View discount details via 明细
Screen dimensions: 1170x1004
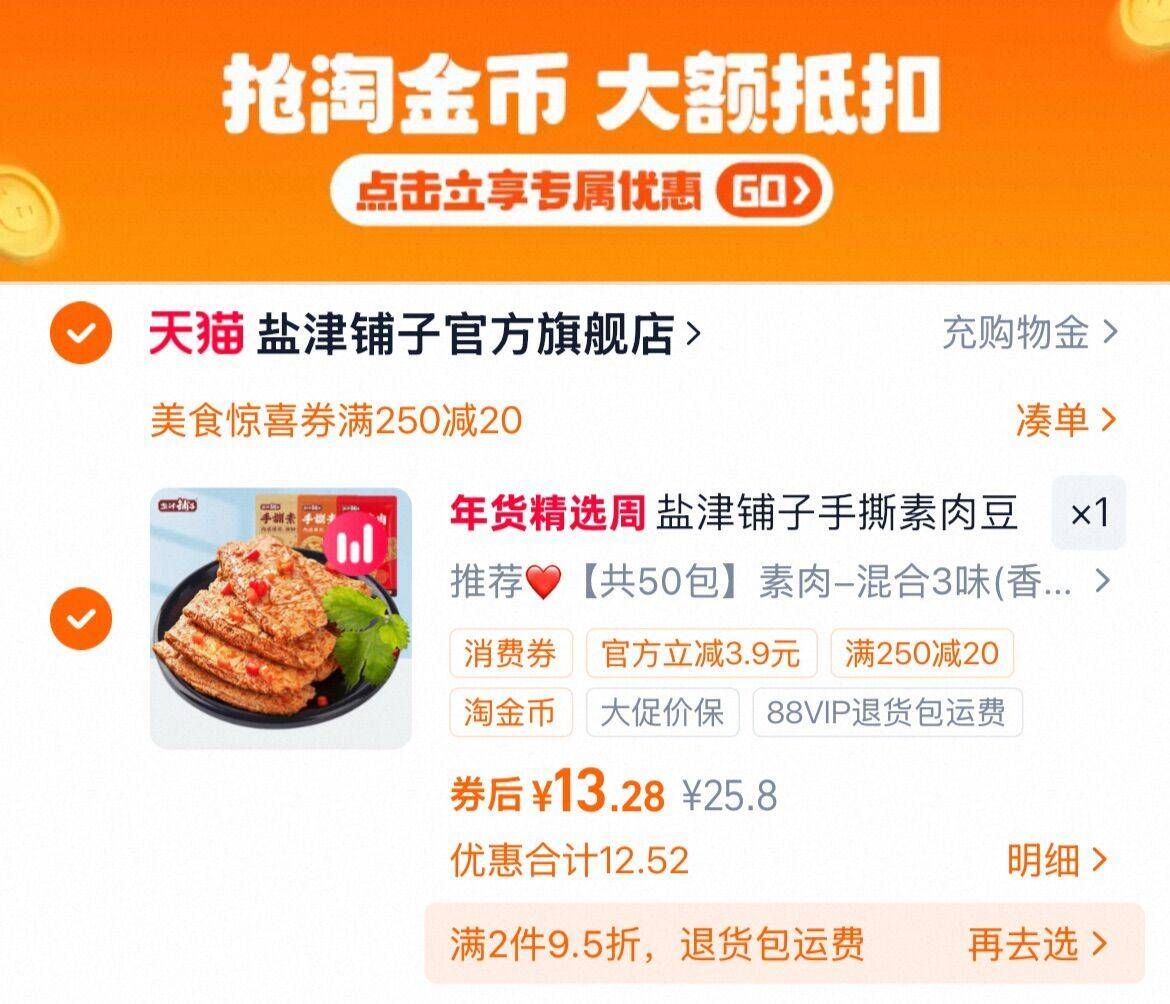[1057, 860]
